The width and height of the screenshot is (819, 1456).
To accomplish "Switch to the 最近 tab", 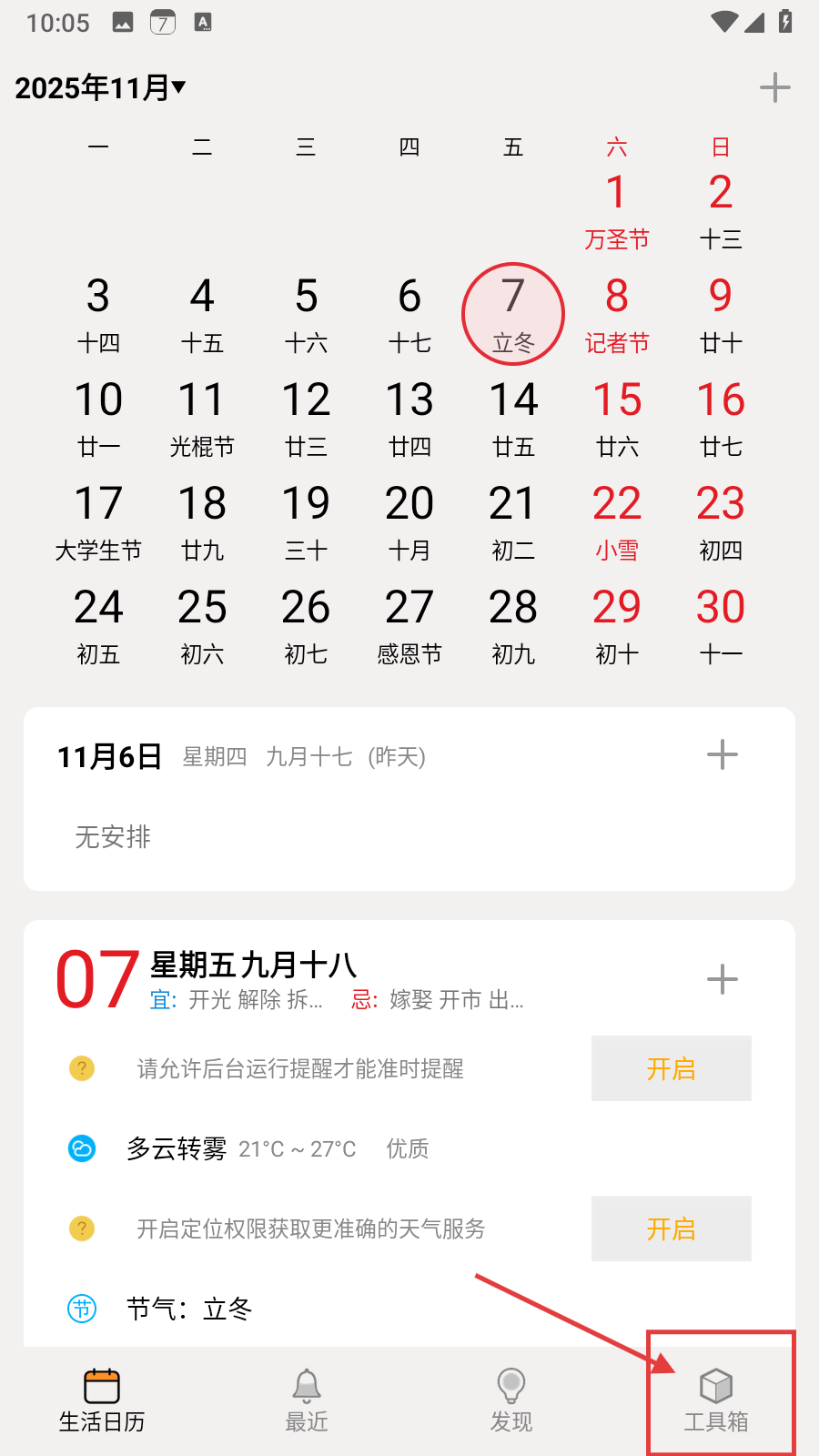I will [x=307, y=1401].
